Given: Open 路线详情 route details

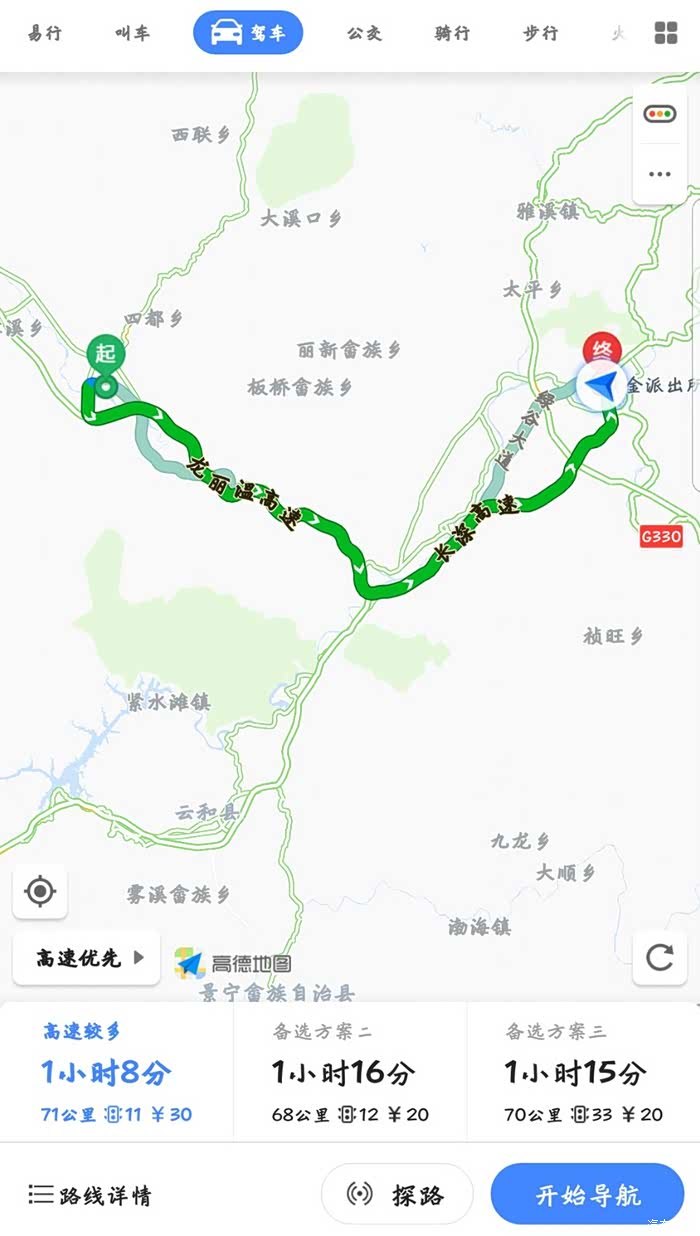Looking at the screenshot, I should tap(90, 1194).
